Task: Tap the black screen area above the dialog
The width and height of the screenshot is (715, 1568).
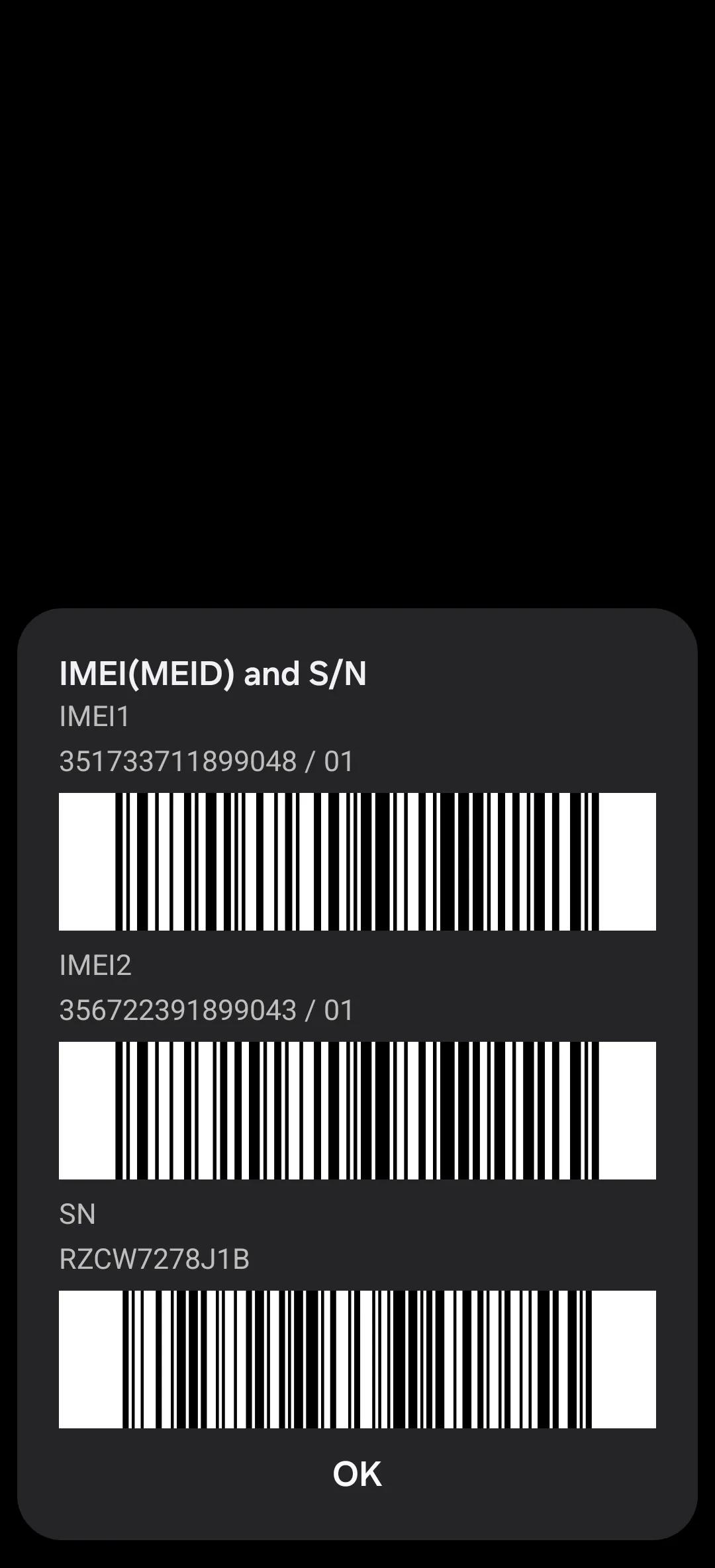Action: [x=358, y=265]
